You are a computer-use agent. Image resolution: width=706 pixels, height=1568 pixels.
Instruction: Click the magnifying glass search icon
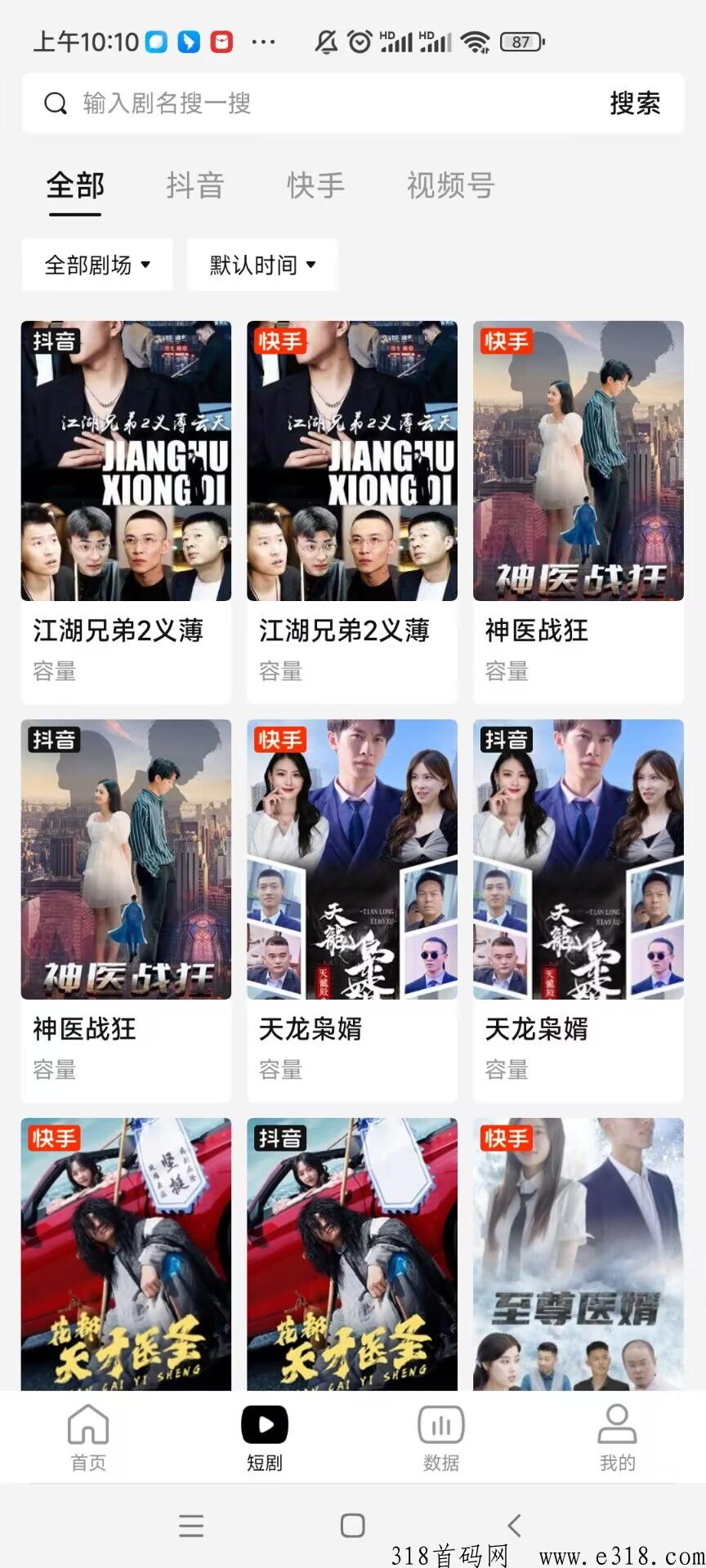[x=55, y=103]
